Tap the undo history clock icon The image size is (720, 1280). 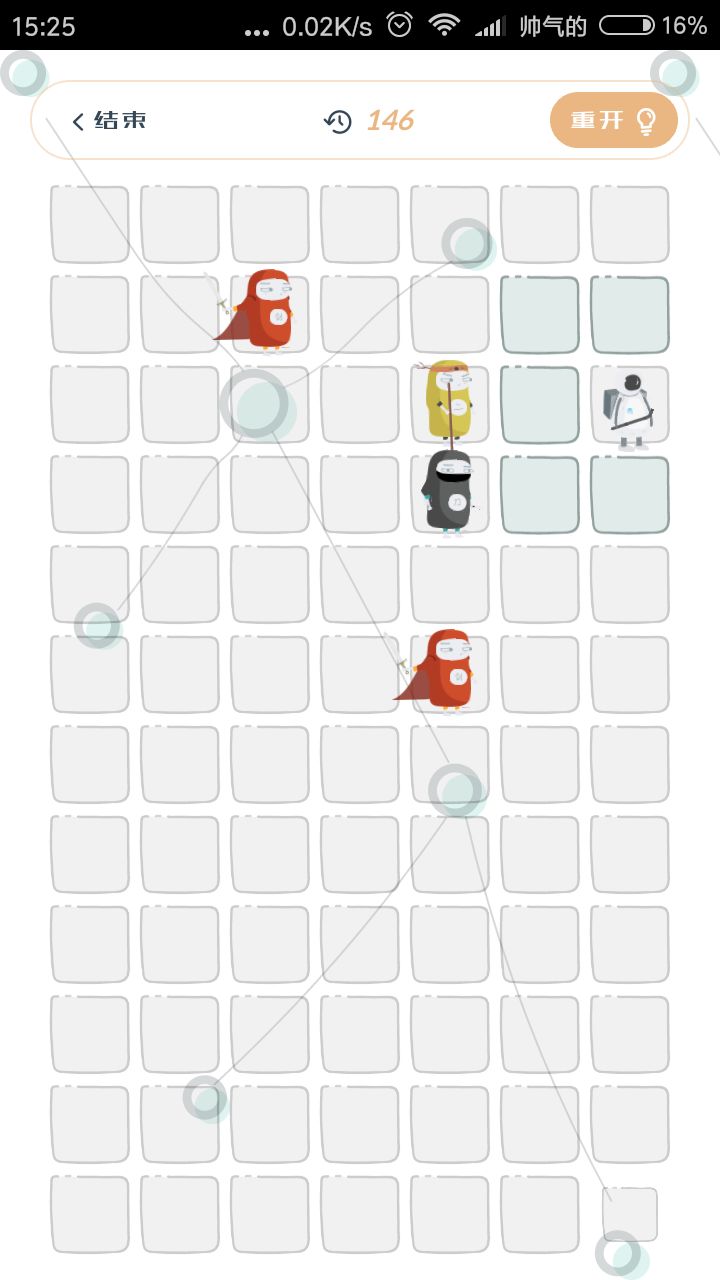[x=338, y=120]
